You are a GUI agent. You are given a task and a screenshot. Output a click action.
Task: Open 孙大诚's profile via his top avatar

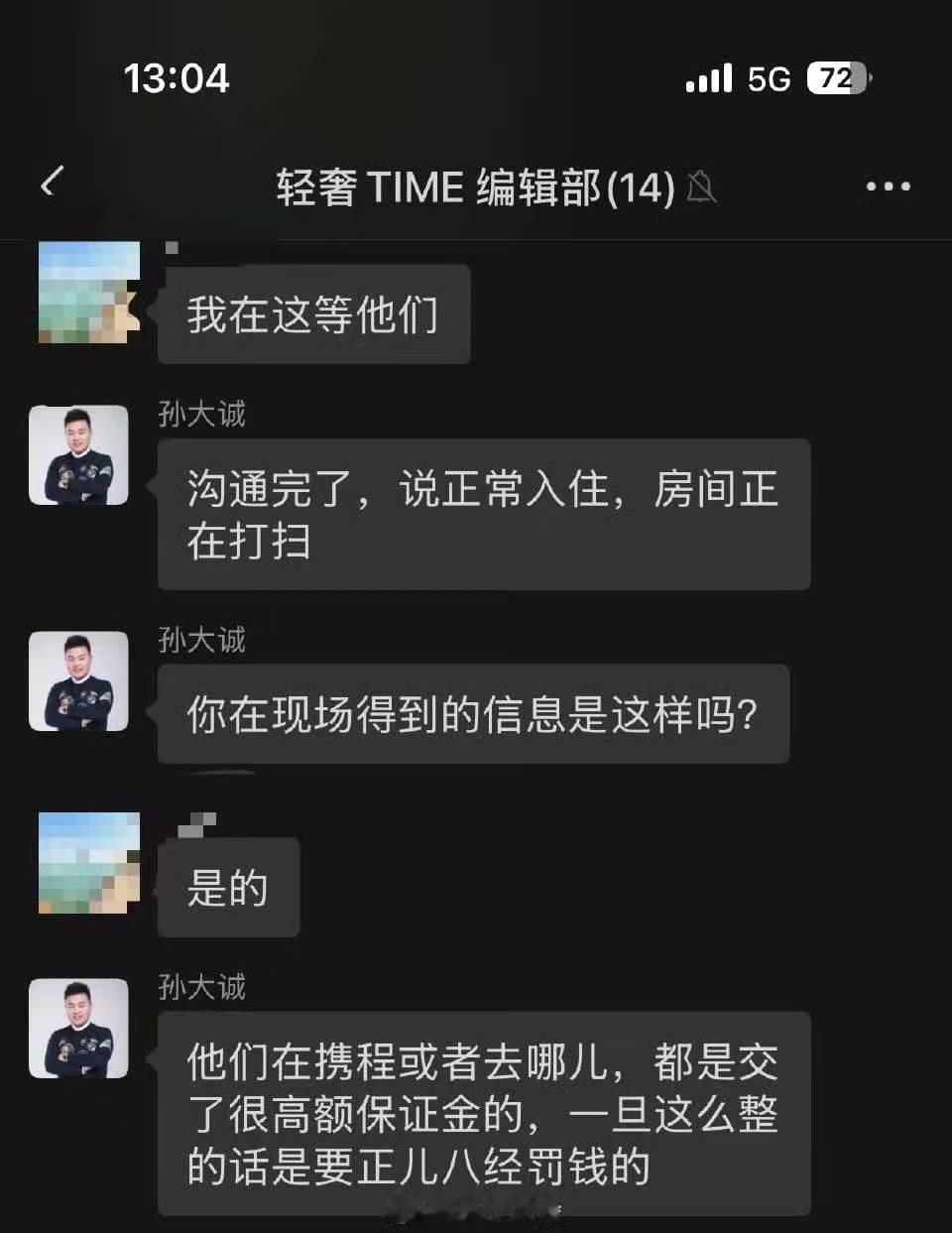(x=79, y=456)
